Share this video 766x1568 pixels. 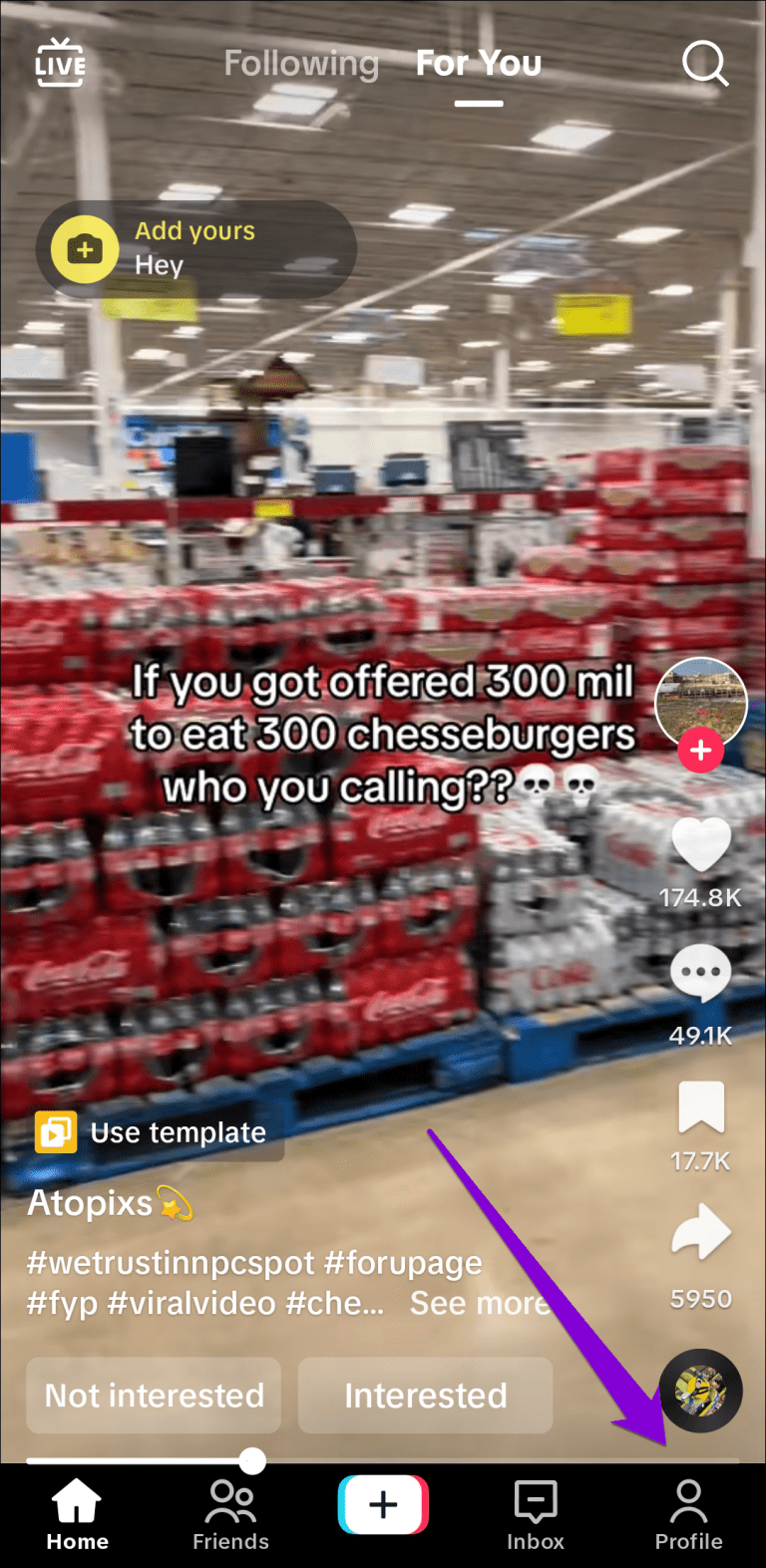tap(700, 1233)
